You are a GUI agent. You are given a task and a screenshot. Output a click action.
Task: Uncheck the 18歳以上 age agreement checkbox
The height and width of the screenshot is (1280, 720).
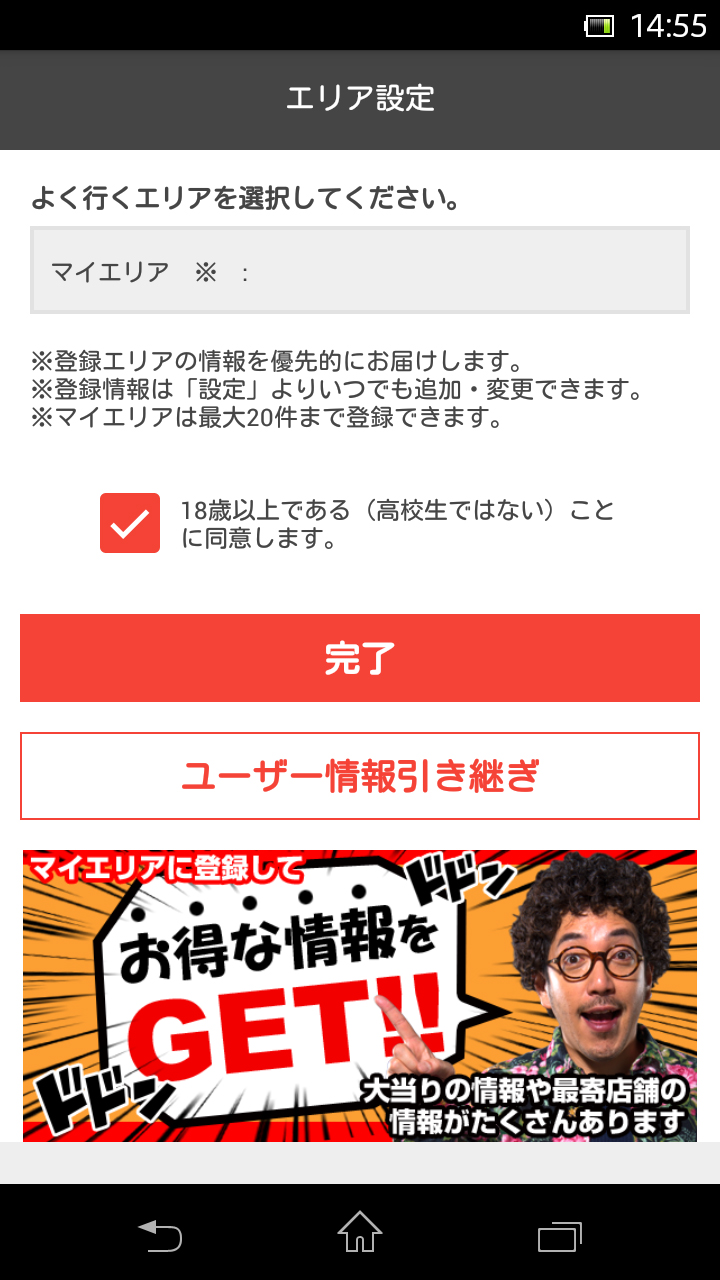pyautogui.click(x=130, y=523)
